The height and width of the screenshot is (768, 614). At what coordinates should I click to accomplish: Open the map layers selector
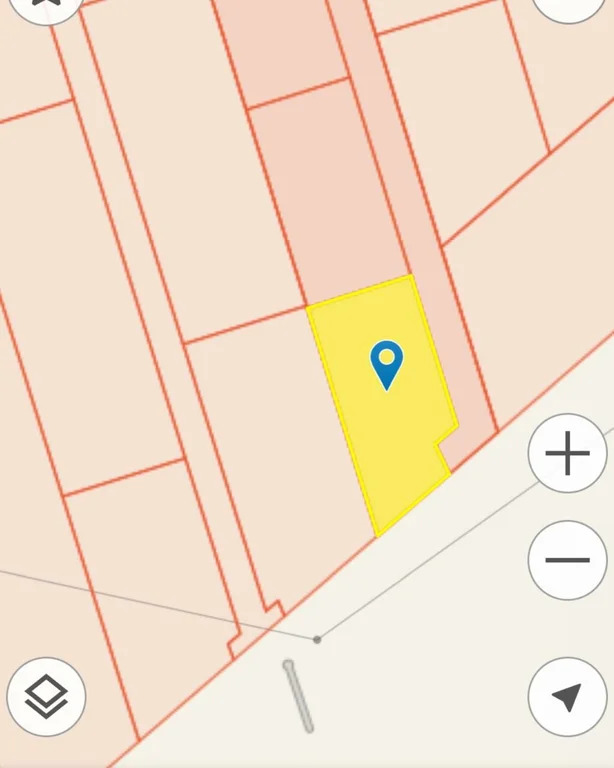click(x=46, y=696)
